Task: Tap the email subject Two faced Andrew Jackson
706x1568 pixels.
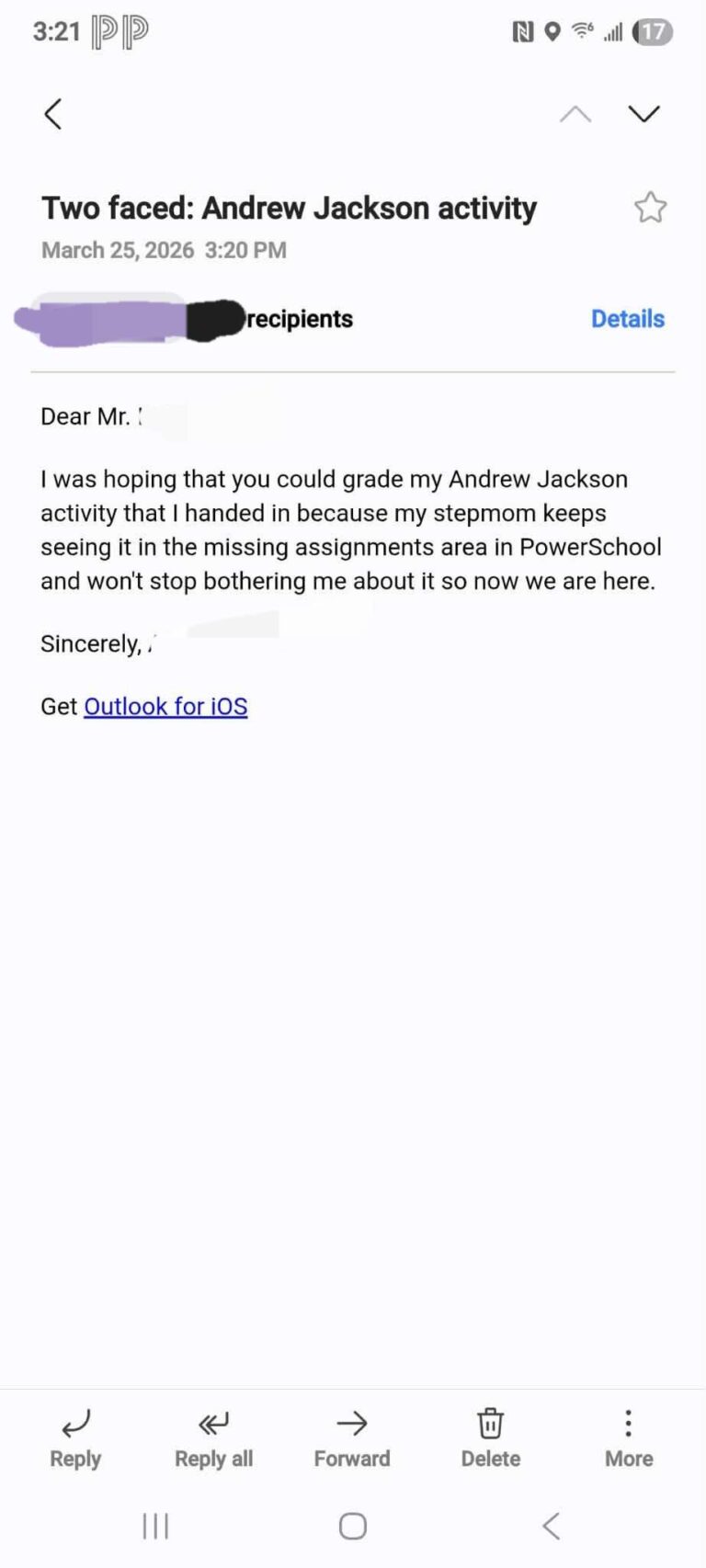Action: point(289,208)
